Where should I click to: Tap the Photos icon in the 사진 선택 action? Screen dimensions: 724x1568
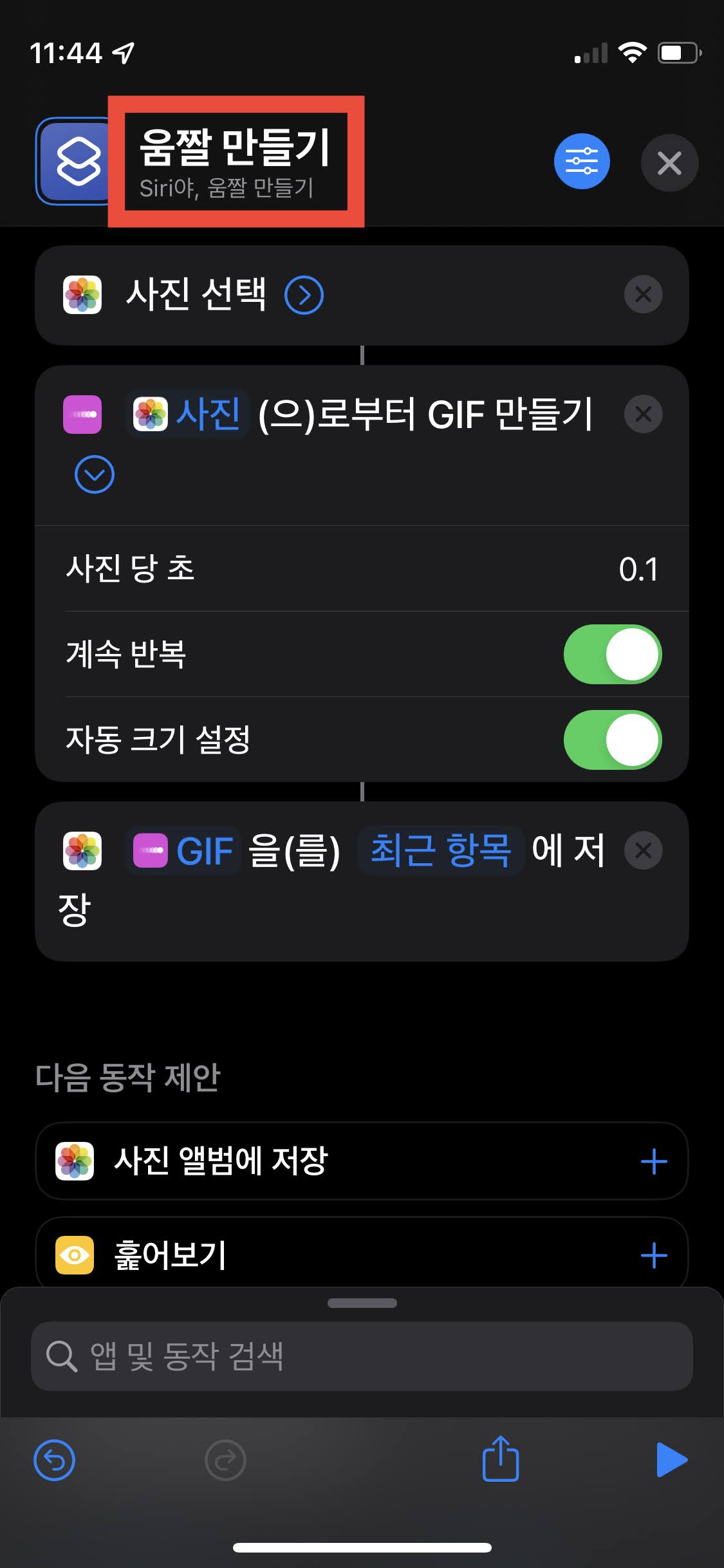tap(84, 295)
